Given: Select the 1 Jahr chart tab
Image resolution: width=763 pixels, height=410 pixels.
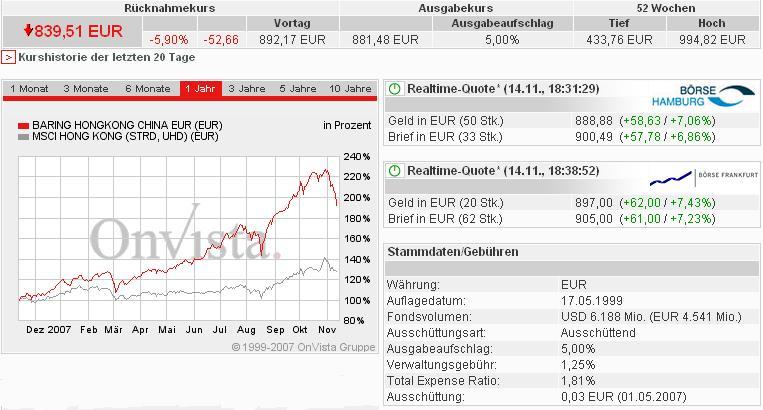Looking at the screenshot, I should click(199, 89).
